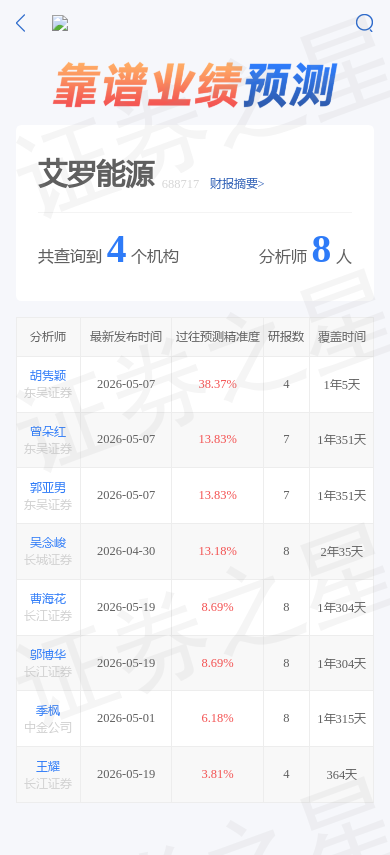Screen dimensions: 390x855
Task: Open analyst 曾朵红's profile
Action: click(48, 432)
